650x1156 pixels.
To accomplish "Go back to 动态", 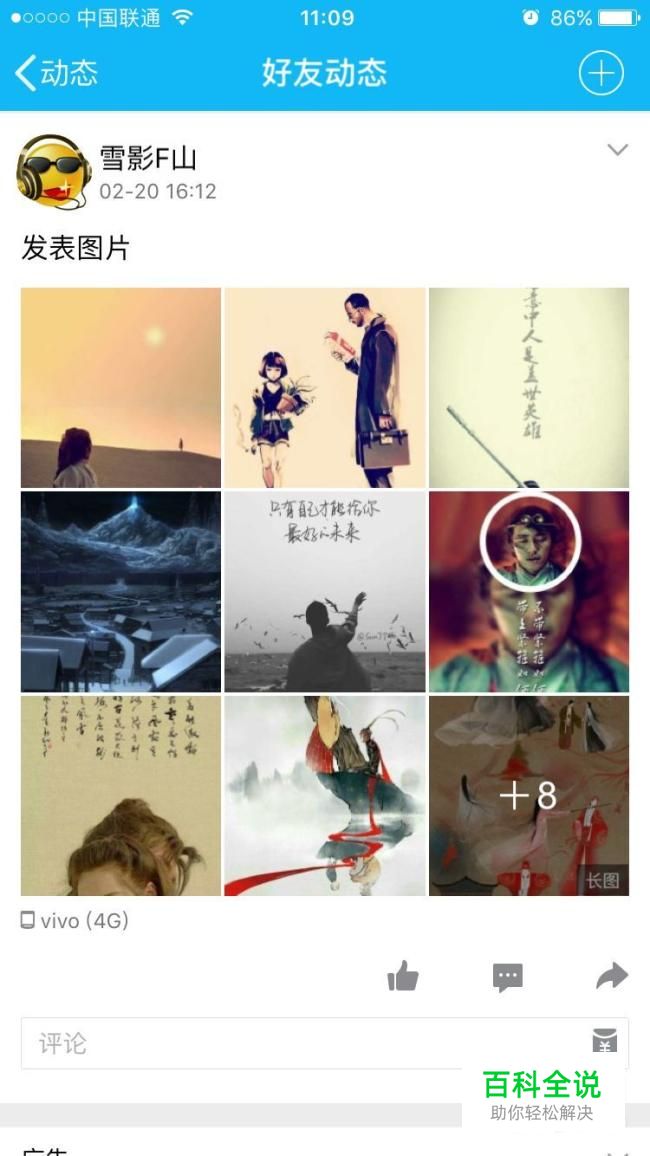I will 56,73.
